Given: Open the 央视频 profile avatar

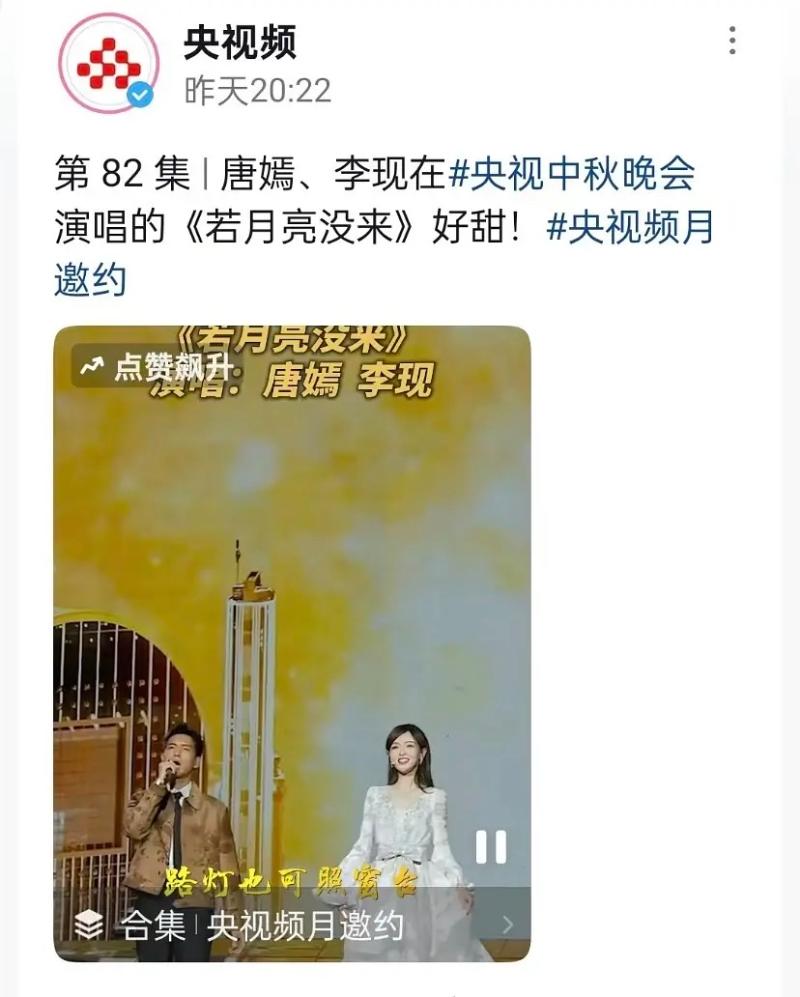Looking at the screenshot, I should [x=109, y=63].
